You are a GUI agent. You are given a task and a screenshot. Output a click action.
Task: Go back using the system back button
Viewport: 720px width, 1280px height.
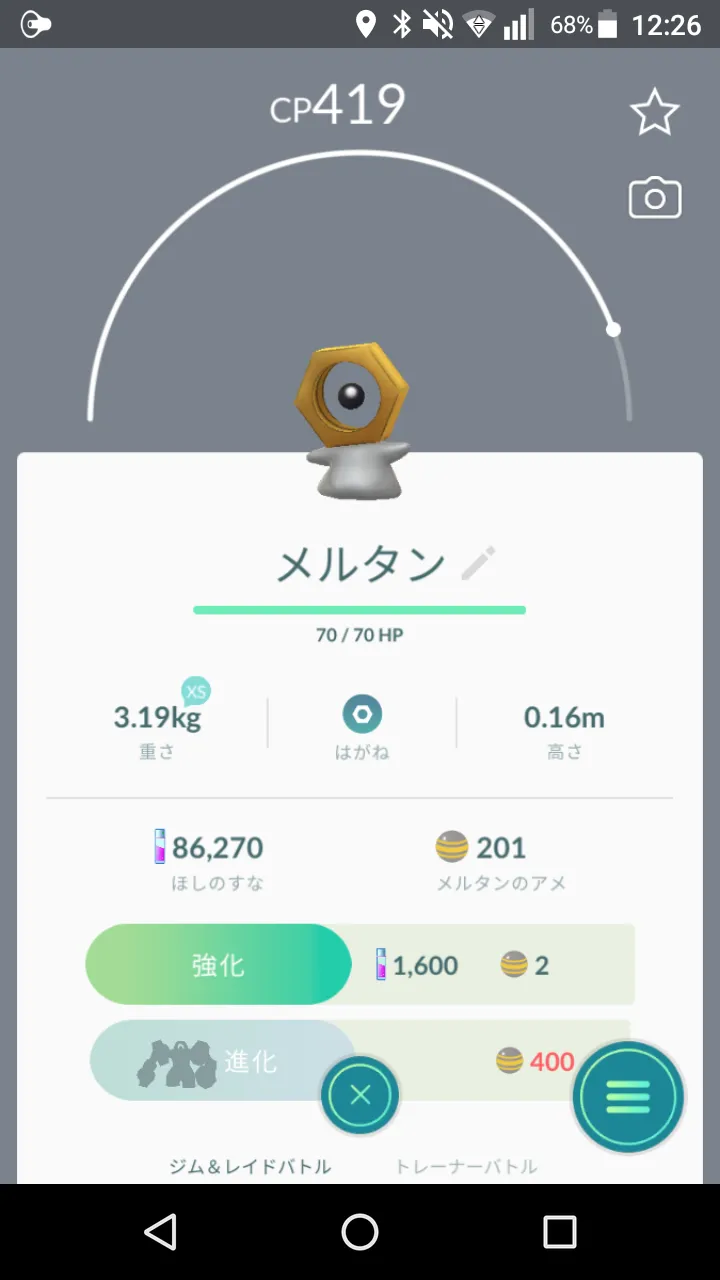(160, 1232)
